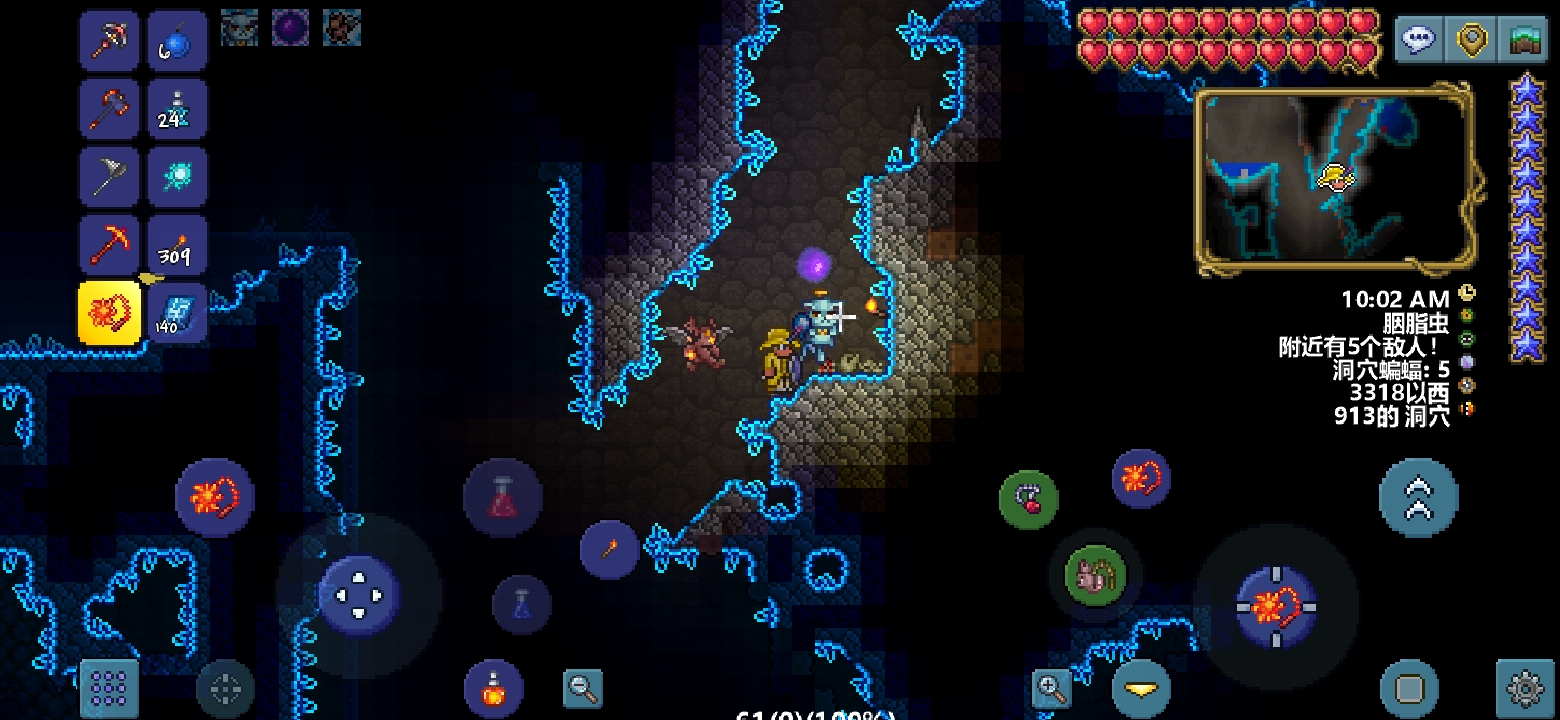This screenshot has height=720, width=1560.
Task: Open settings with the gear icon
Action: (1525, 688)
